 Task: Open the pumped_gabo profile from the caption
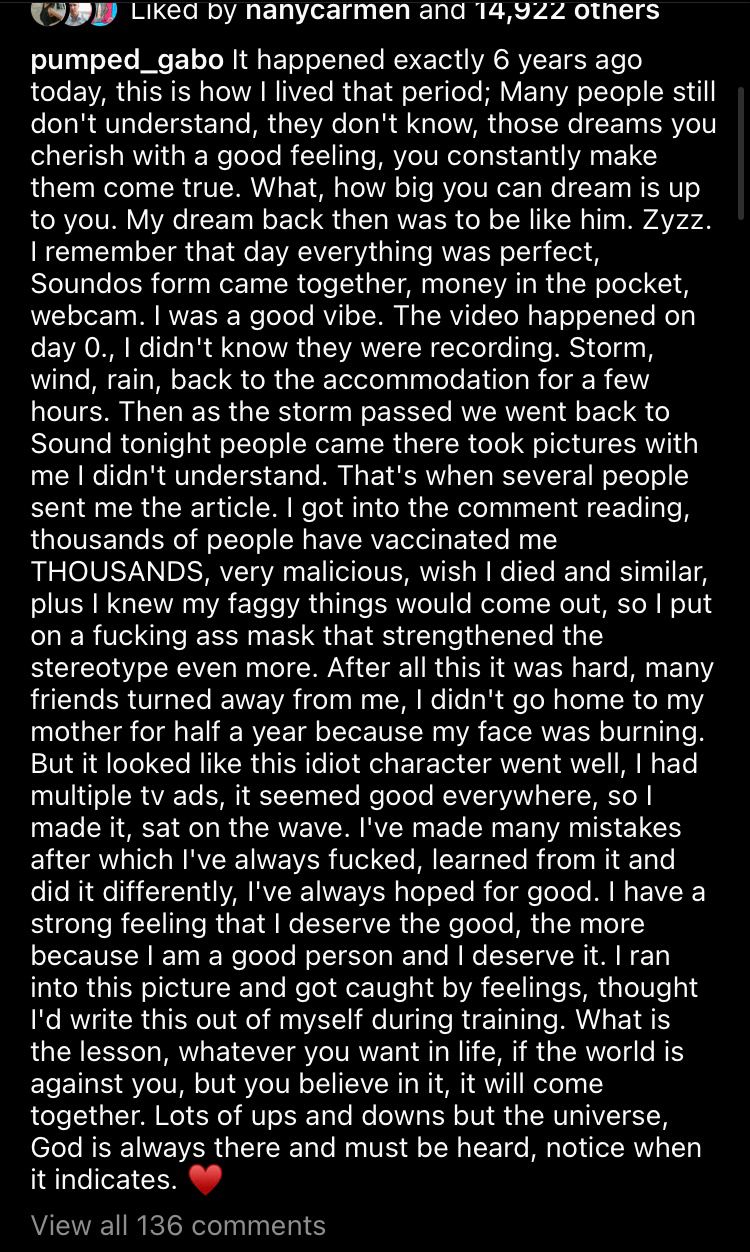point(127,60)
